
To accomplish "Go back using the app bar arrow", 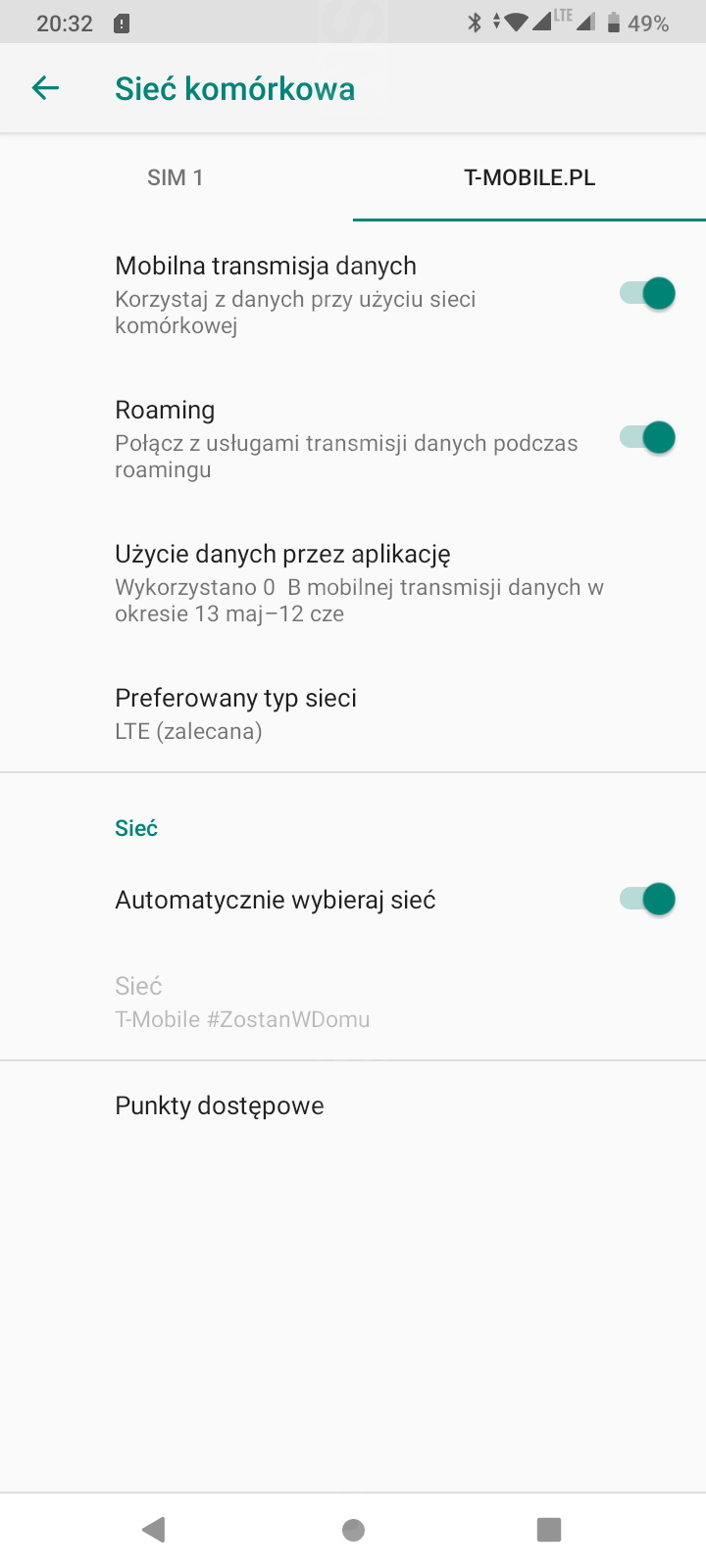I will 46,88.
